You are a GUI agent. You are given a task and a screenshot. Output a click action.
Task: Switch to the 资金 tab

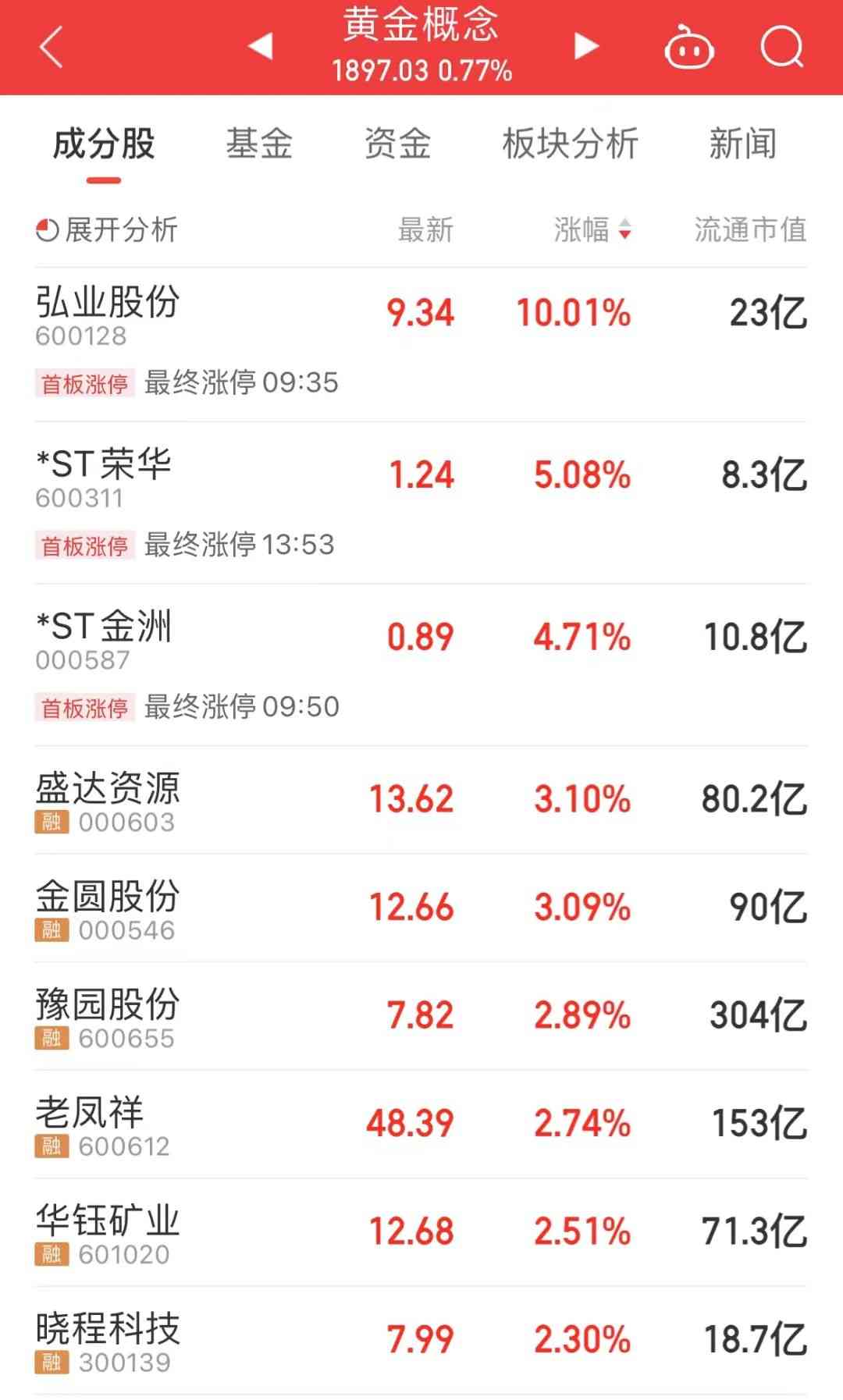tap(397, 144)
